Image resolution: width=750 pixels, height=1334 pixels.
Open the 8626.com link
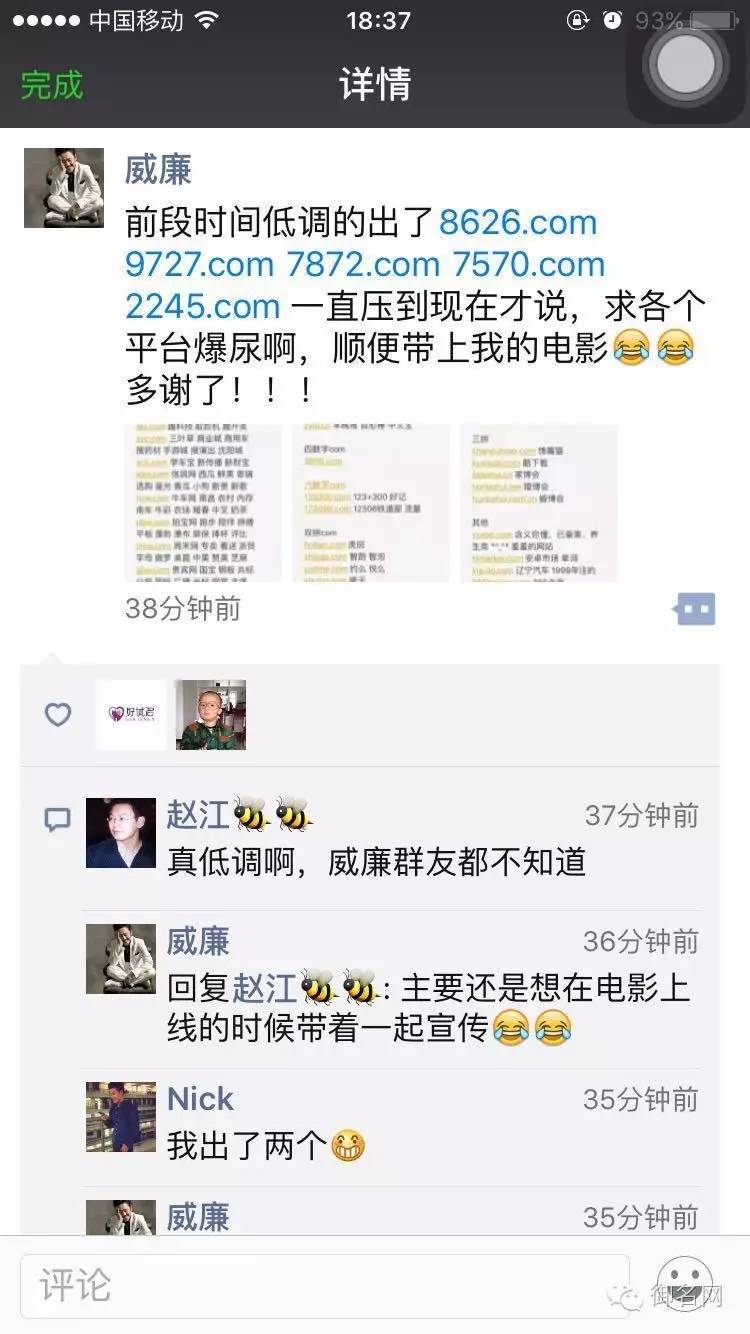[x=518, y=222]
